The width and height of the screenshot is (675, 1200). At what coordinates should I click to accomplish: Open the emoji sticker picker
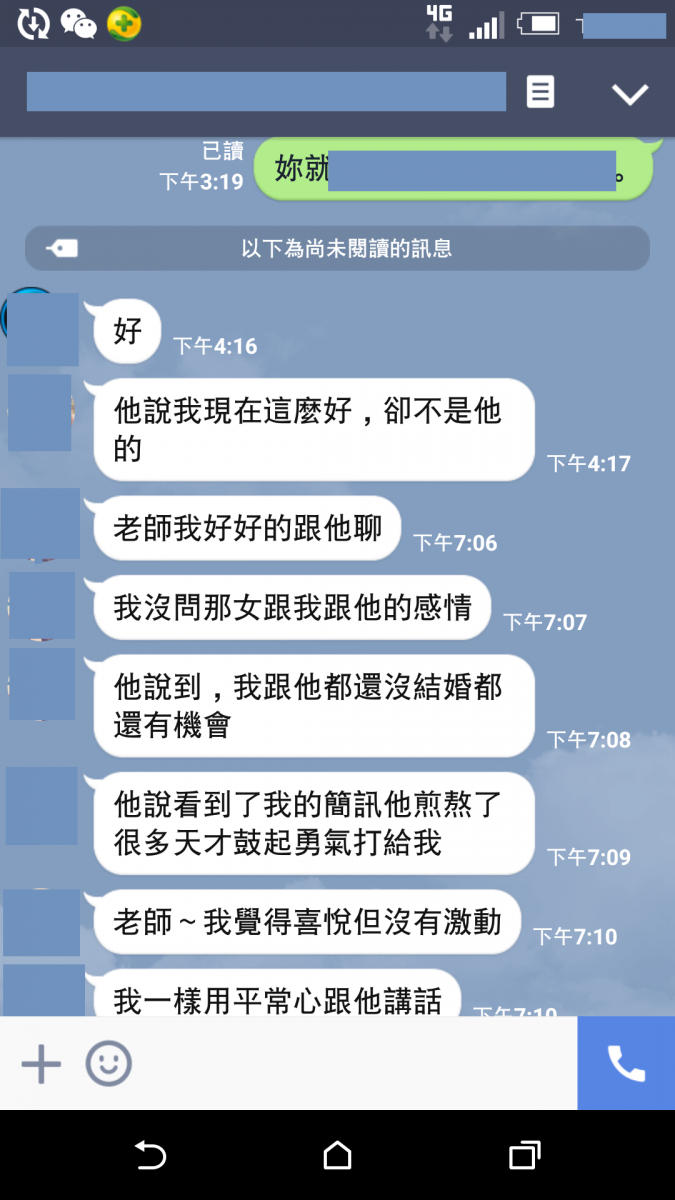coord(108,1064)
